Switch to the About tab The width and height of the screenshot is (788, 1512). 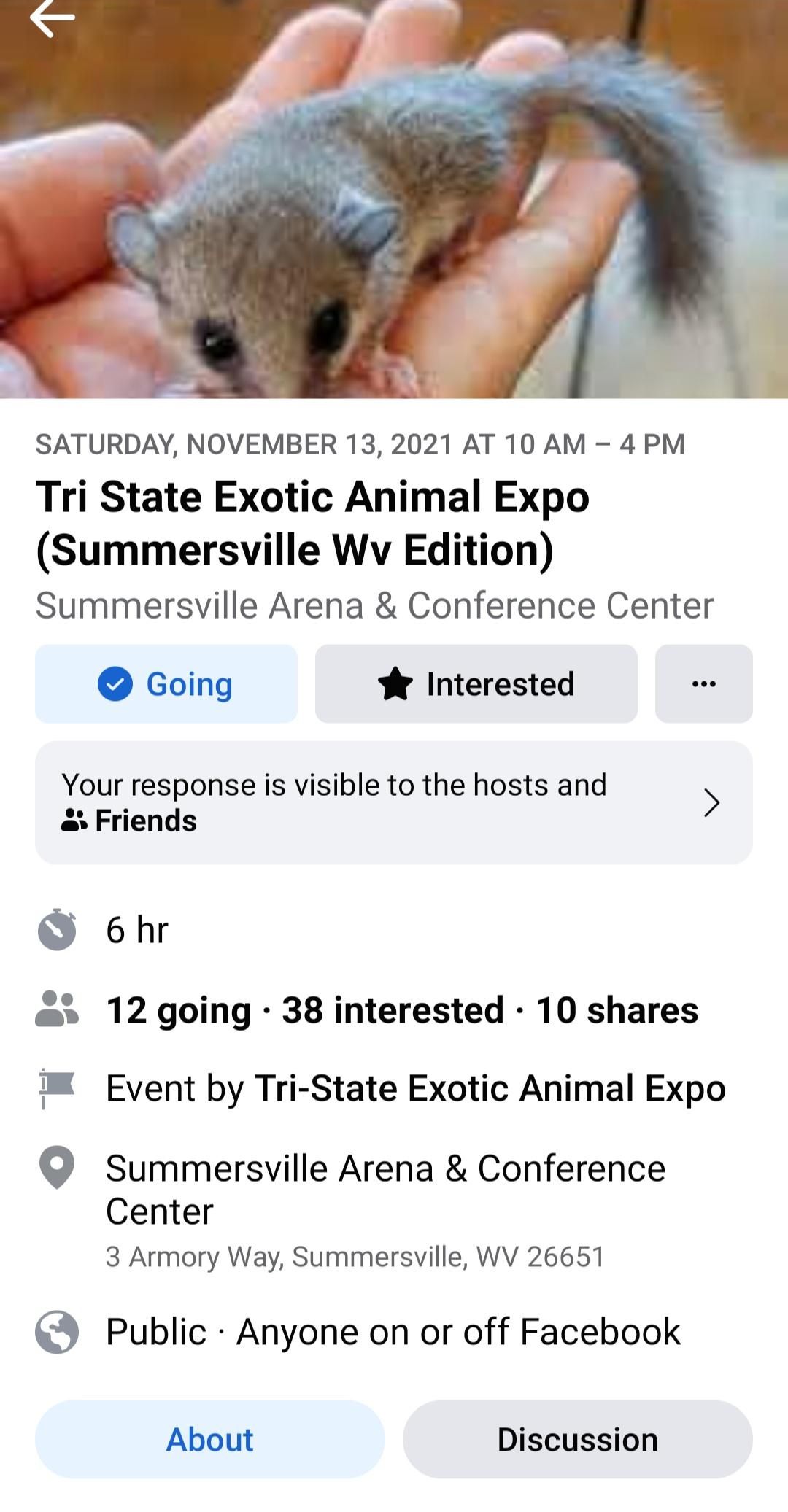pos(210,1439)
